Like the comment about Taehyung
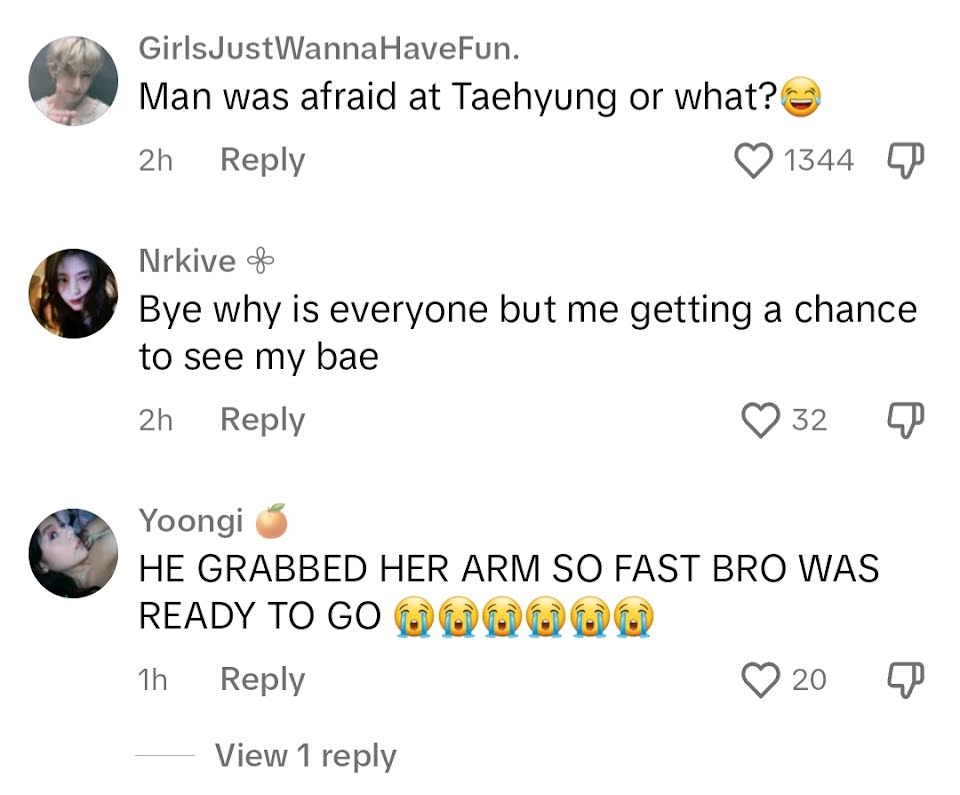 (755, 160)
